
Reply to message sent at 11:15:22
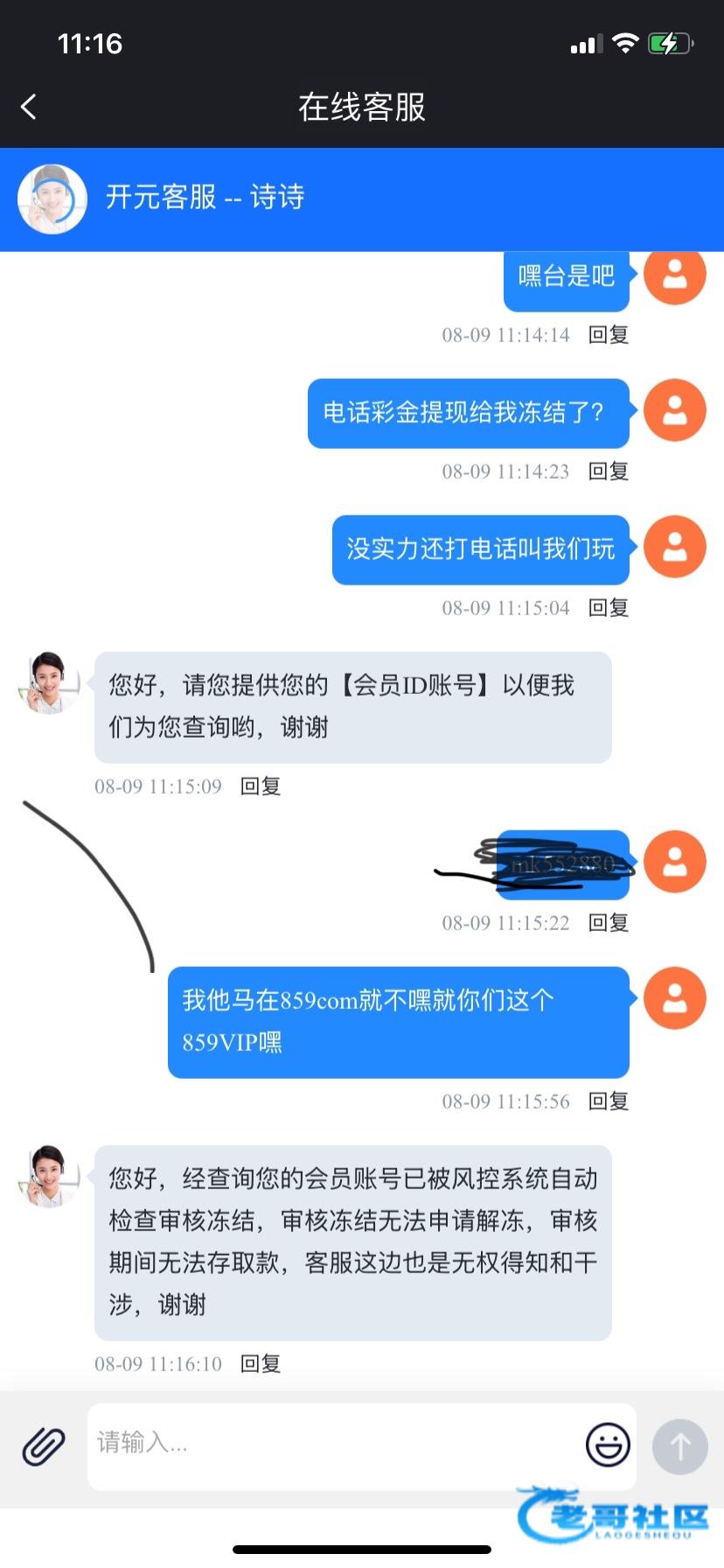coord(609,922)
